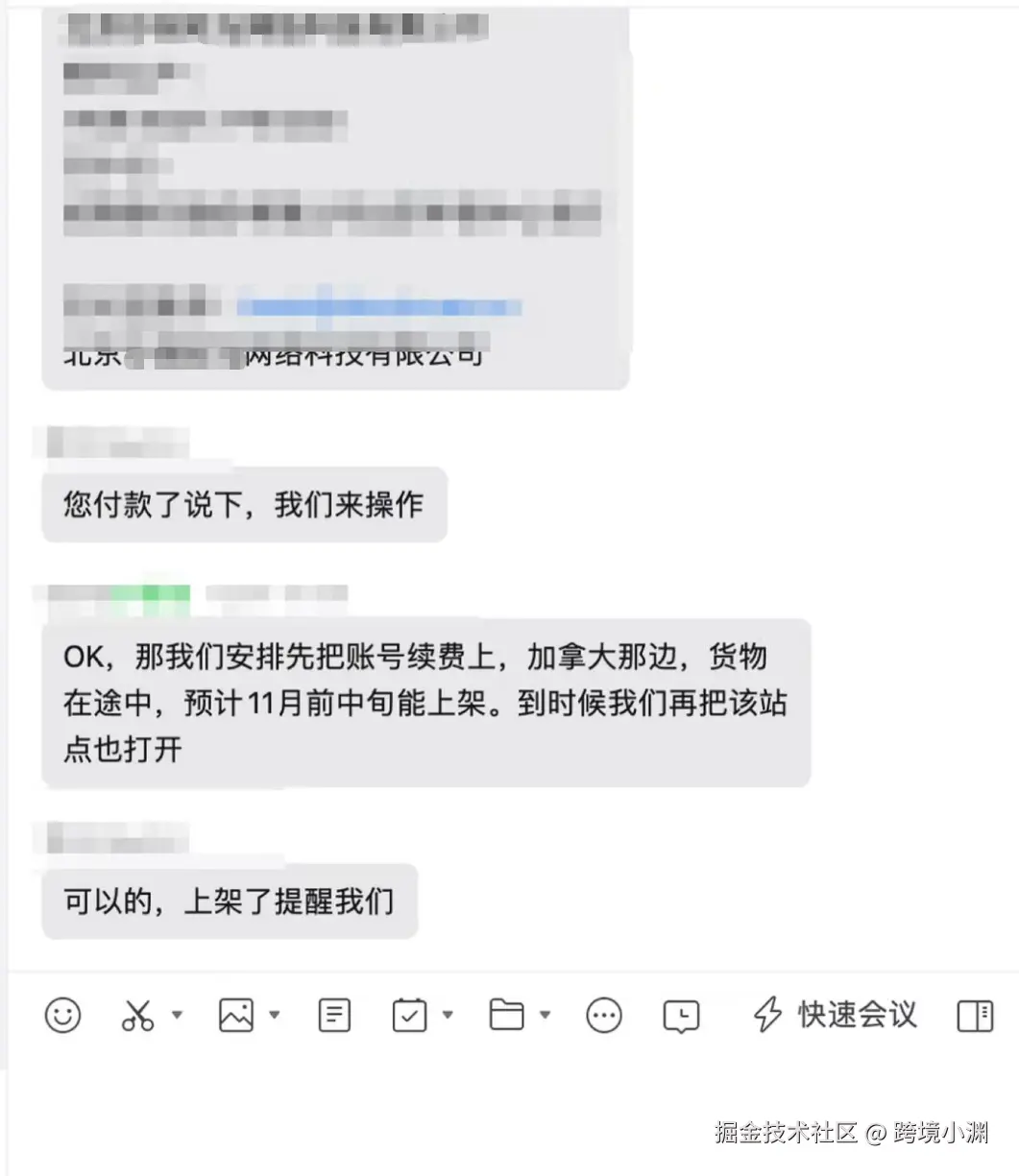Show more input options via the ellipsis
This screenshot has height=1176, width=1019.
[x=604, y=1015]
